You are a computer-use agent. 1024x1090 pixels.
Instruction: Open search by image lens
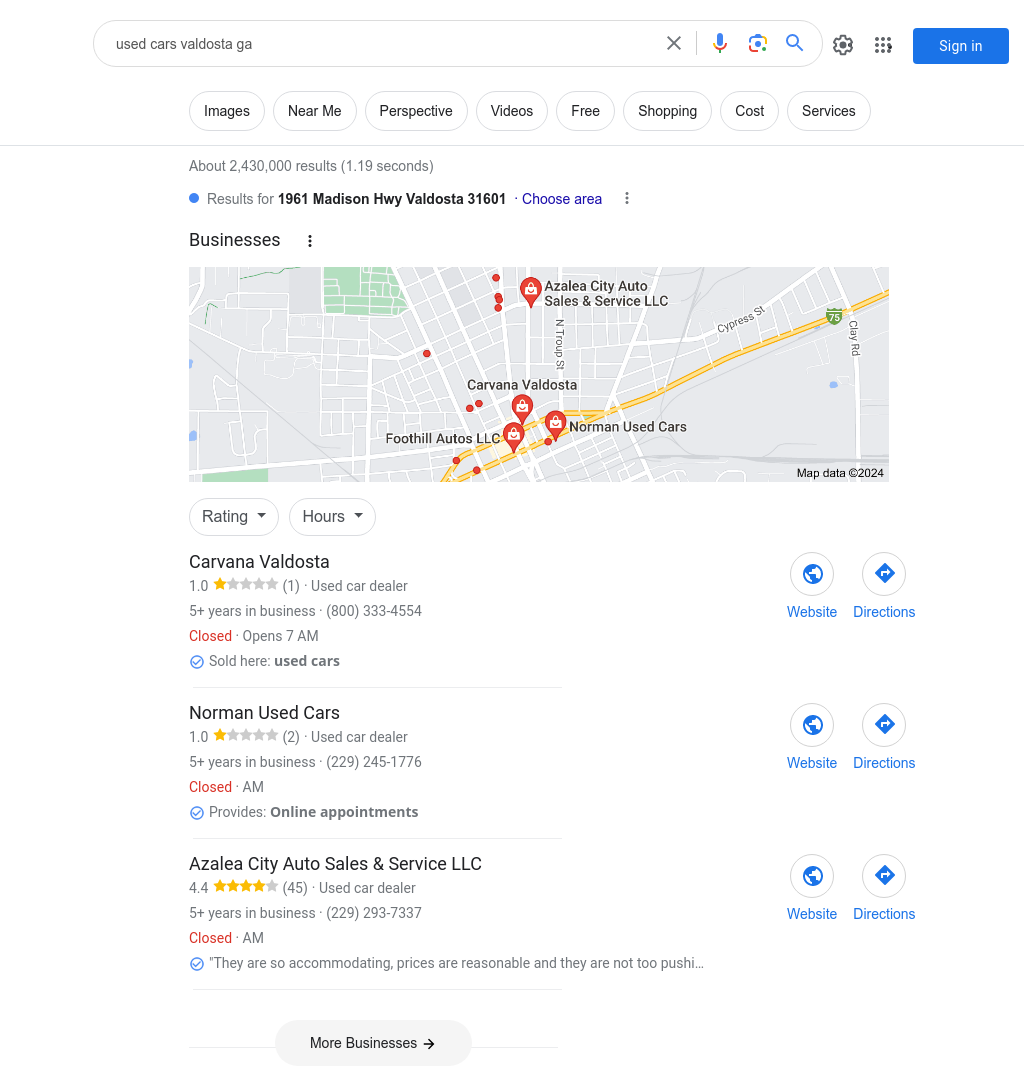(x=758, y=43)
